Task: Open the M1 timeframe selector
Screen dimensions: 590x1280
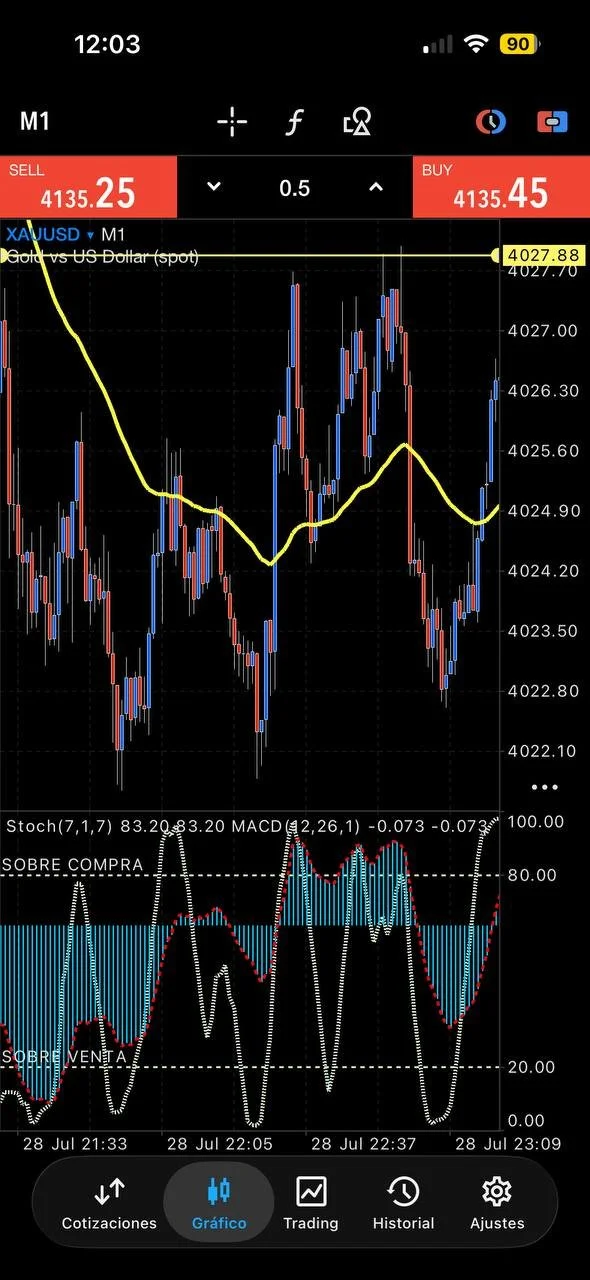Action: point(35,122)
